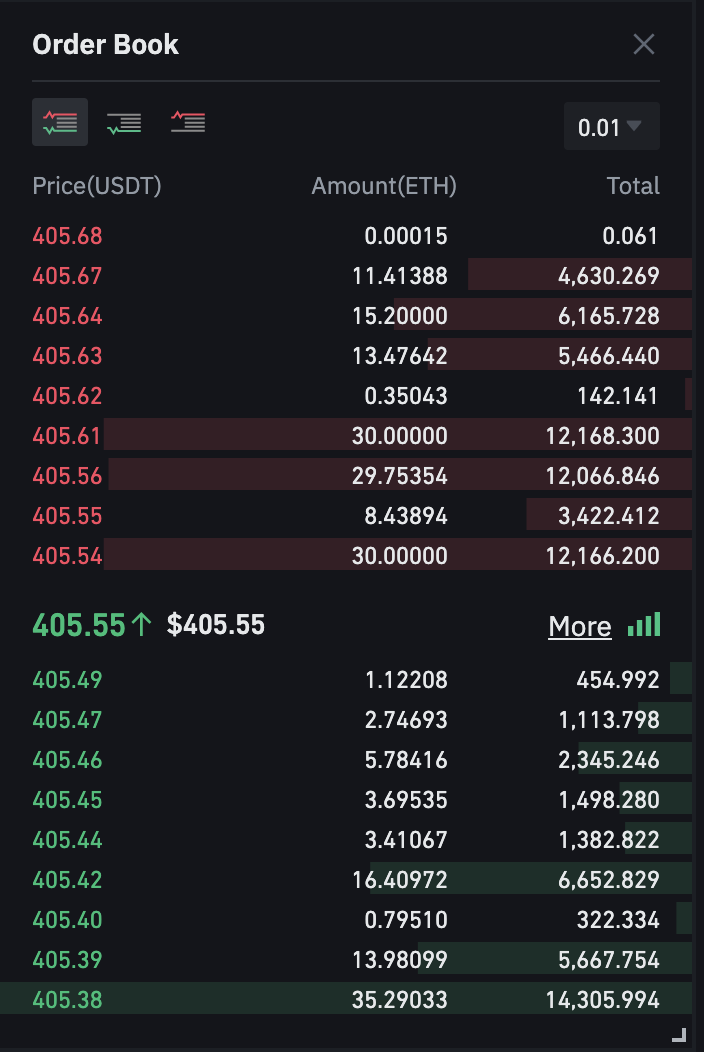Choose the 405.68 sell order row
This screenshot has height=1052, width=704.
pos(346,235)
